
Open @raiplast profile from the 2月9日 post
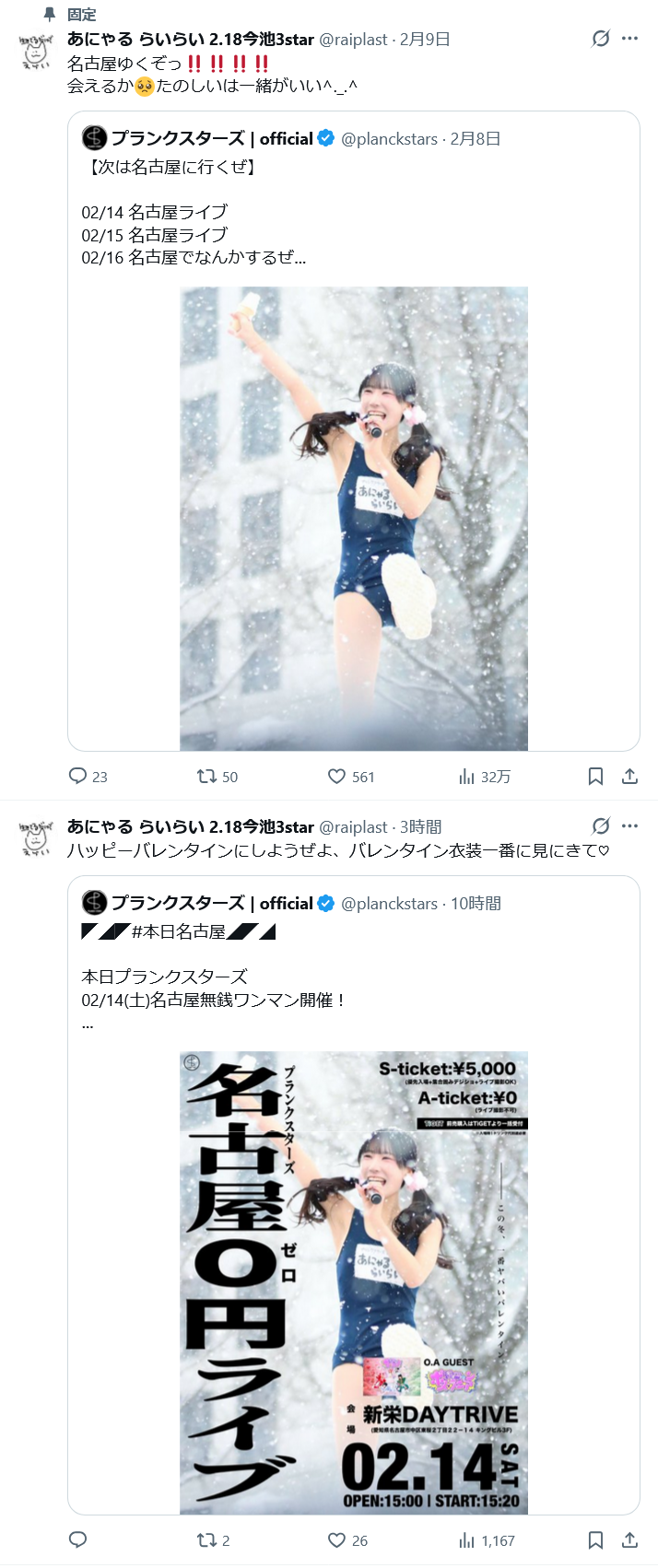353,39
